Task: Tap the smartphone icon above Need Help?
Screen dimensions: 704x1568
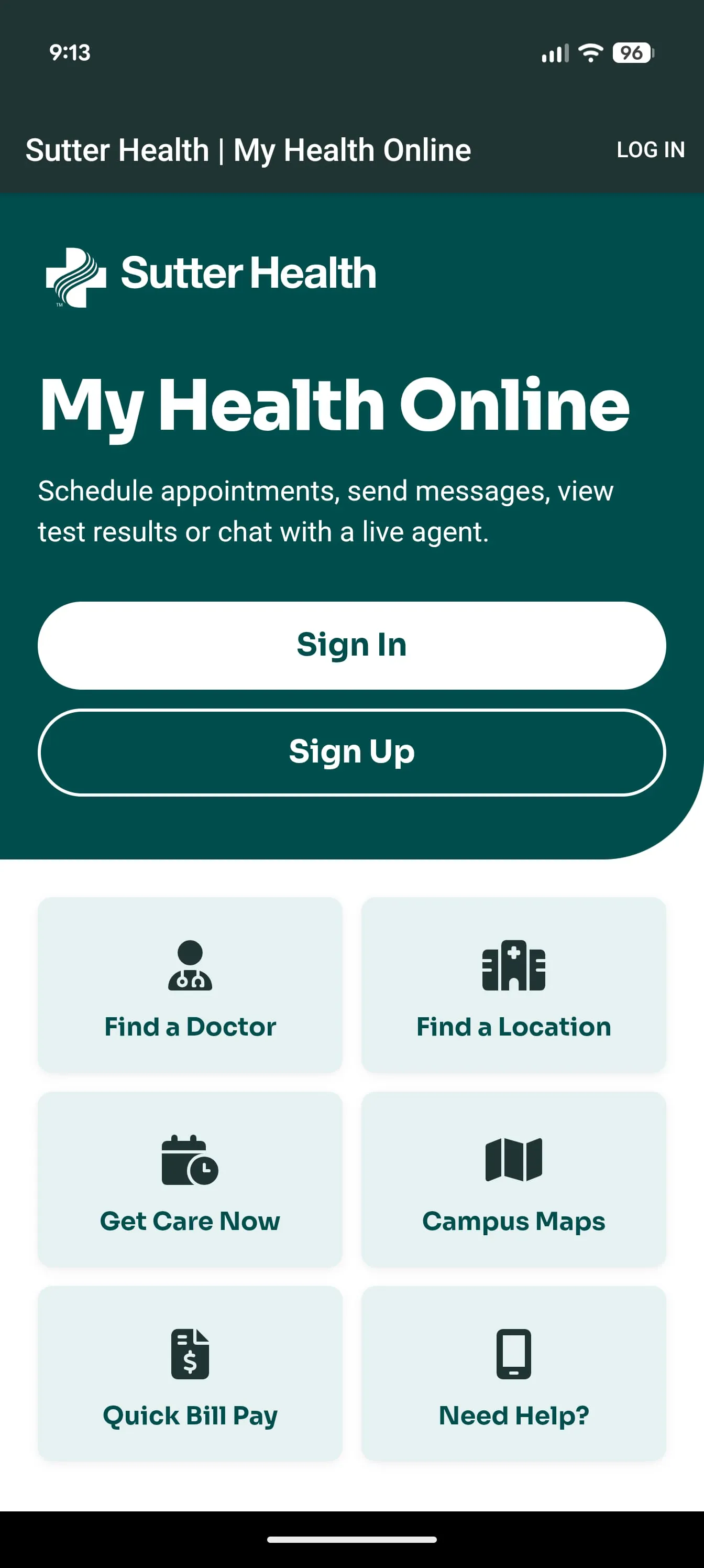Action: click(x=513, y=1353)
